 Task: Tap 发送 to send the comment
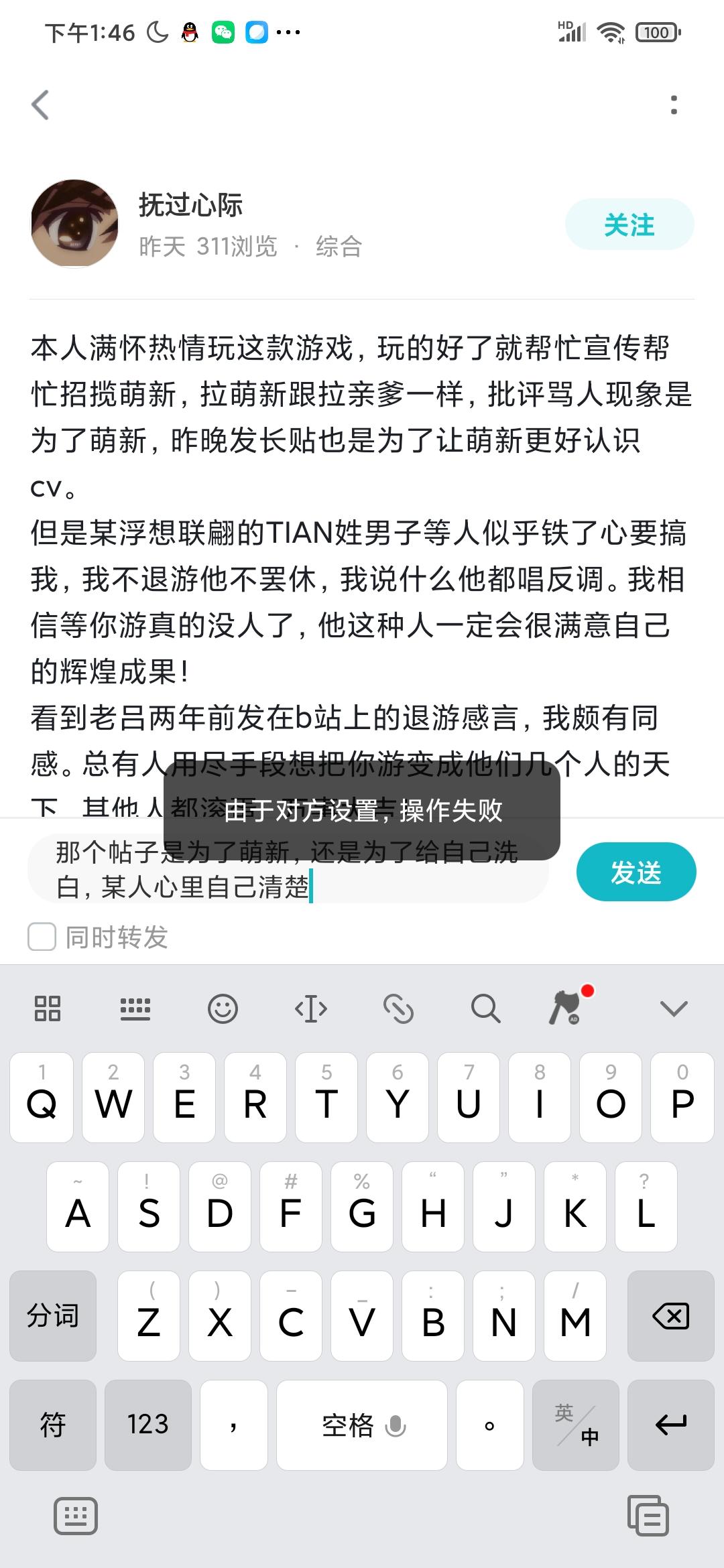coord(636,870)
